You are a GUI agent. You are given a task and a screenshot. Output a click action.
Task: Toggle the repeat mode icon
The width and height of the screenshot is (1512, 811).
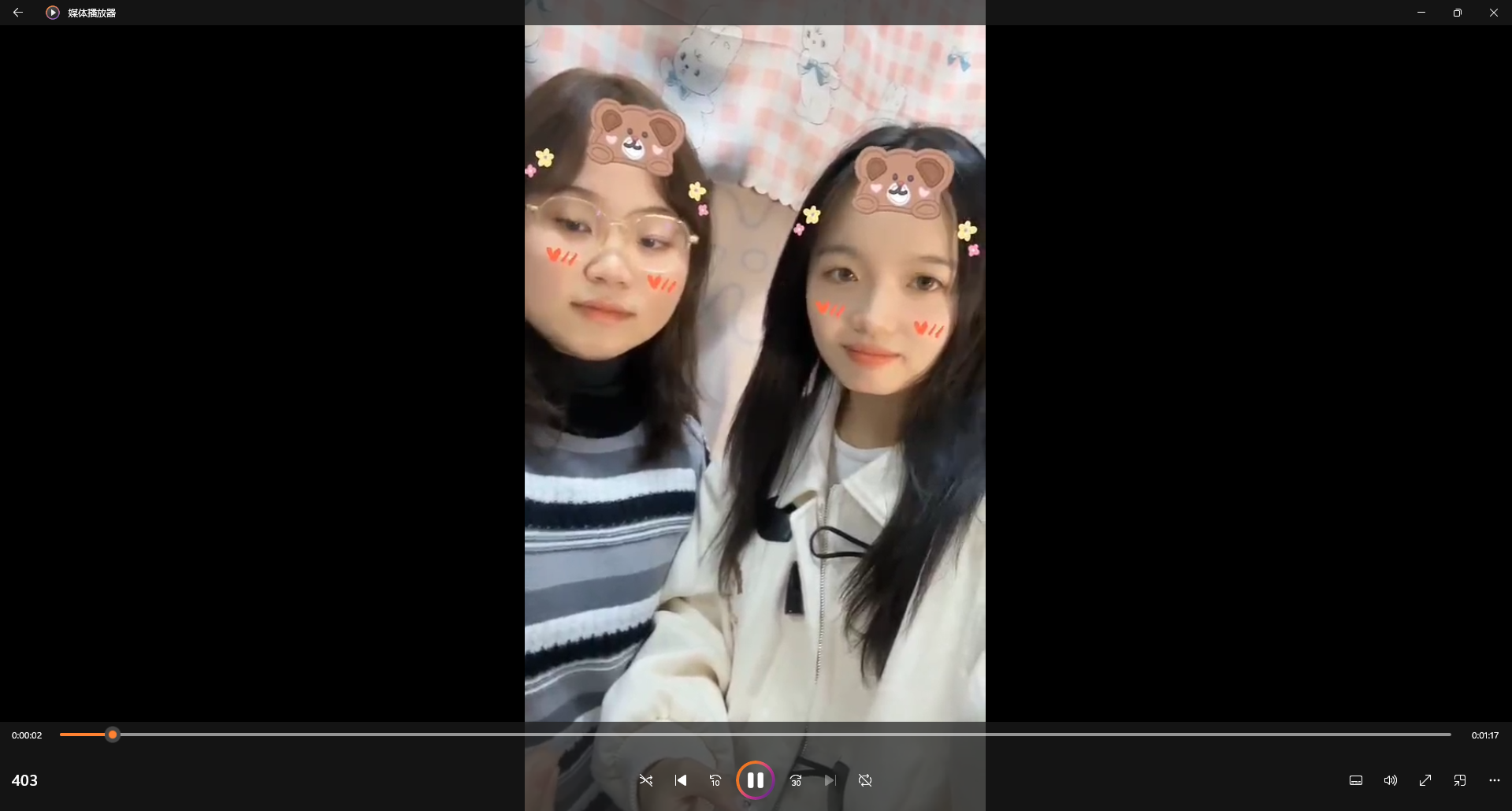click(x=865, y=780)
